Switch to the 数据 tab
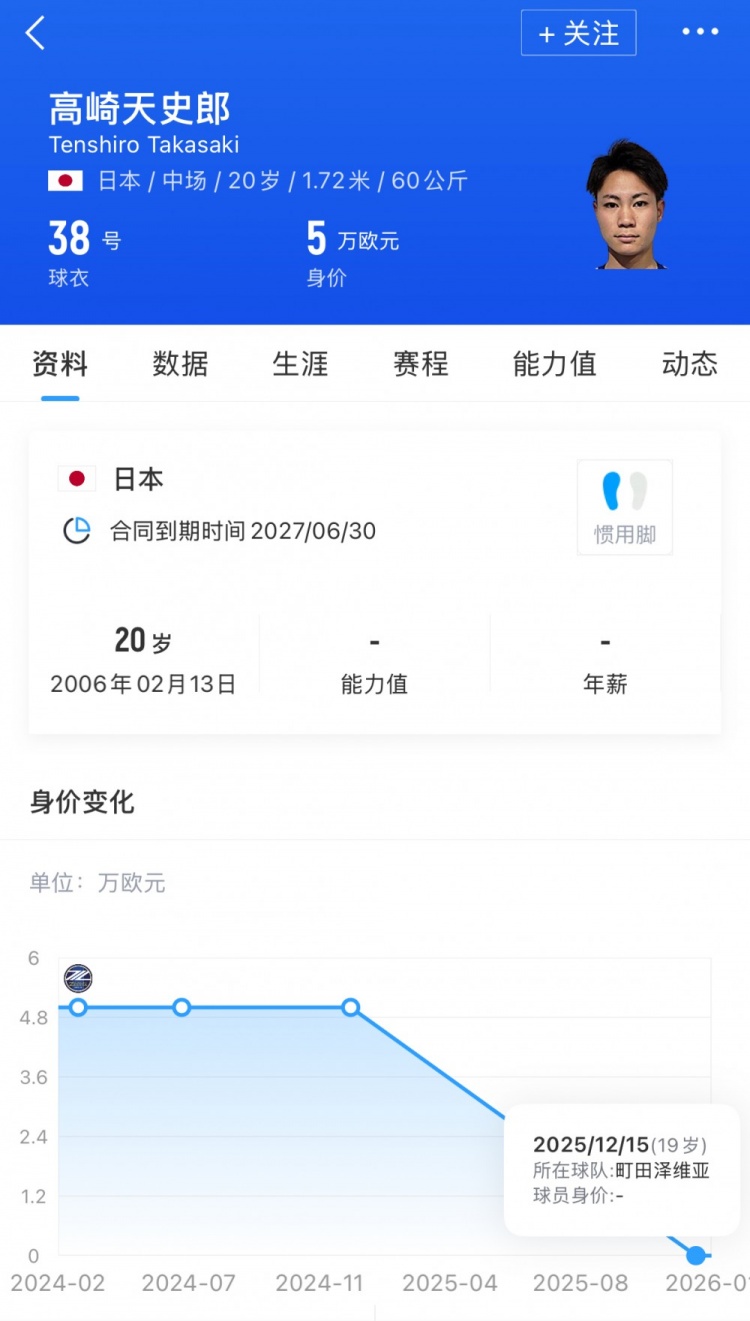 coord(179,364)
